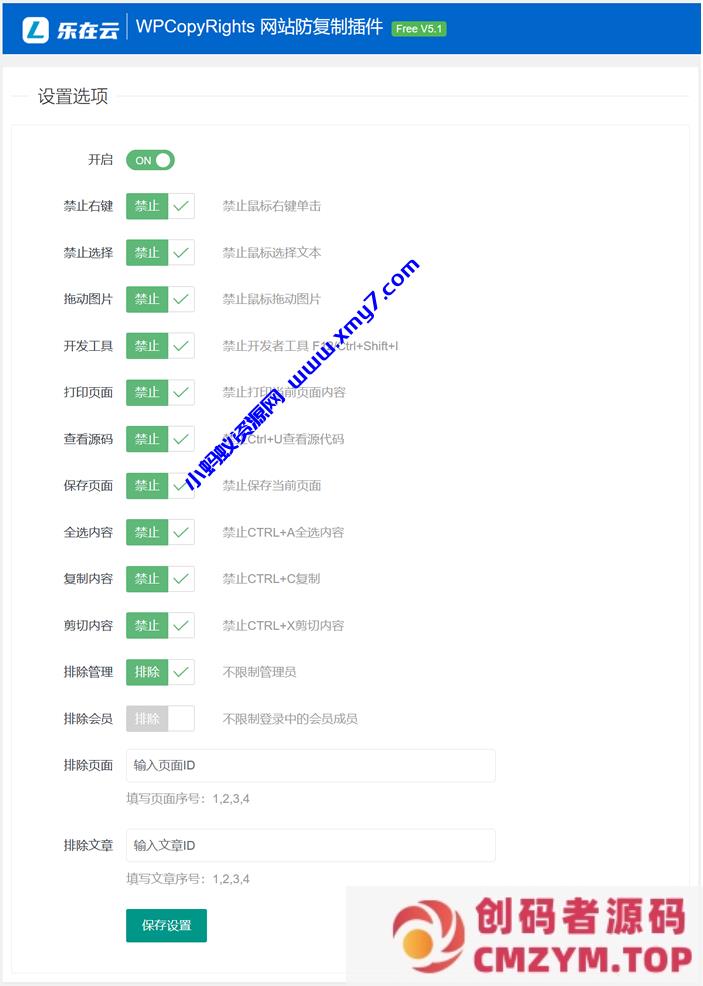The height and width of the screenshot is (986, 703).
Task: Toggle the 全选内容 setting
Action: tap(160, 532)
